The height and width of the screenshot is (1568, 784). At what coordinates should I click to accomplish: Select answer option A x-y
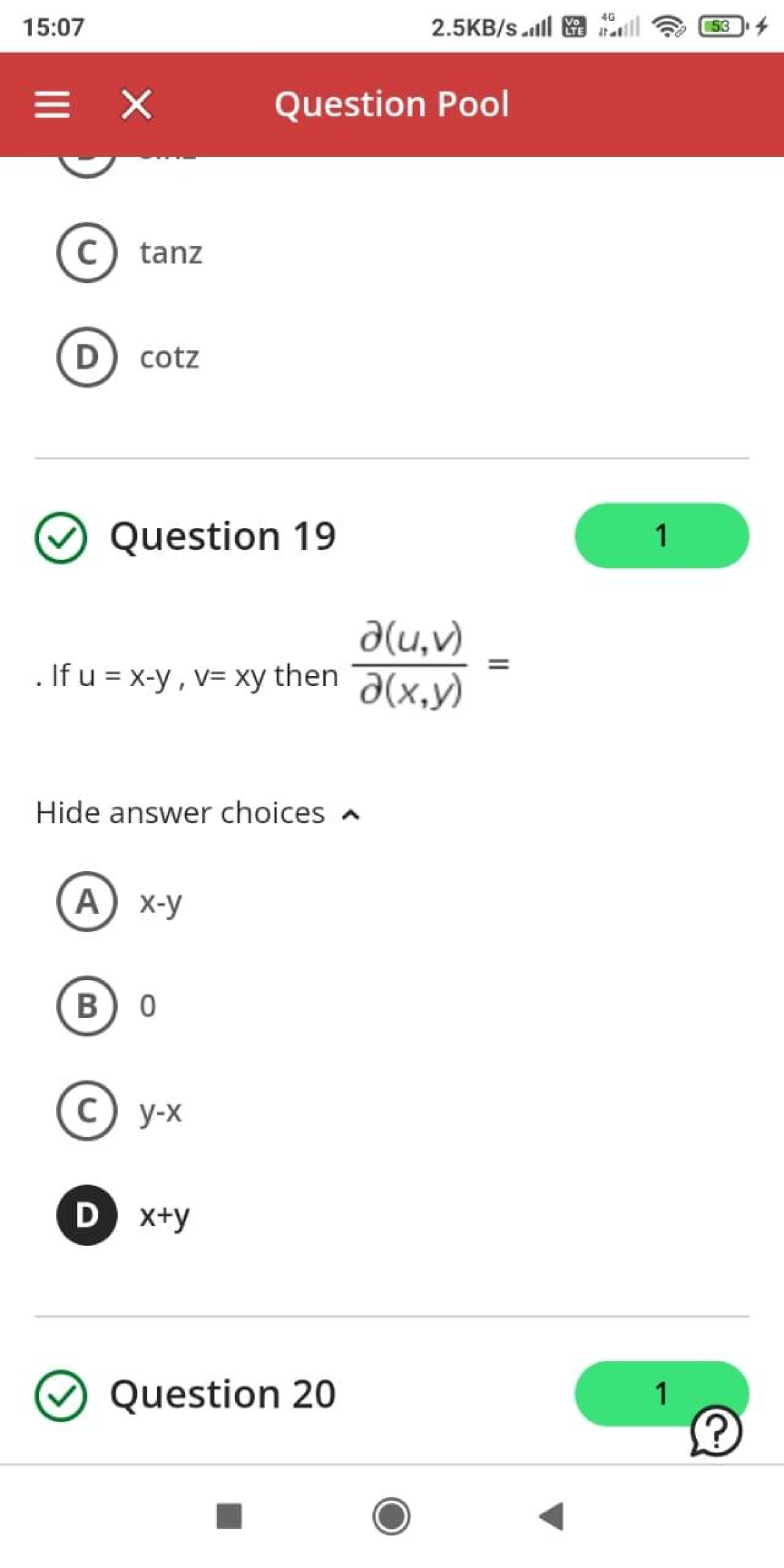[87, 902]
